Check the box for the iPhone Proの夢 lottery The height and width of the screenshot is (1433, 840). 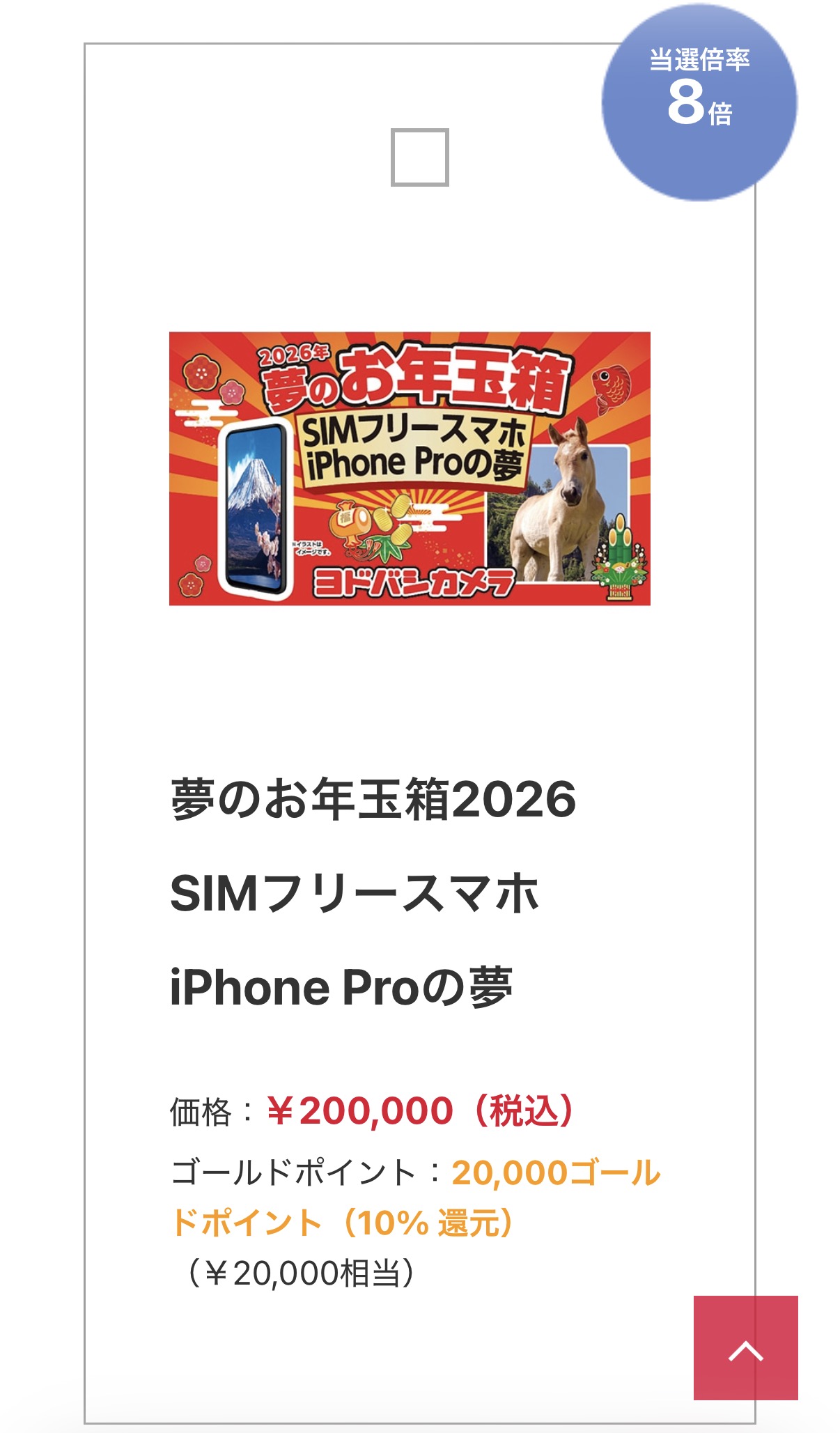pyautogui.click(x=419, y=157)
